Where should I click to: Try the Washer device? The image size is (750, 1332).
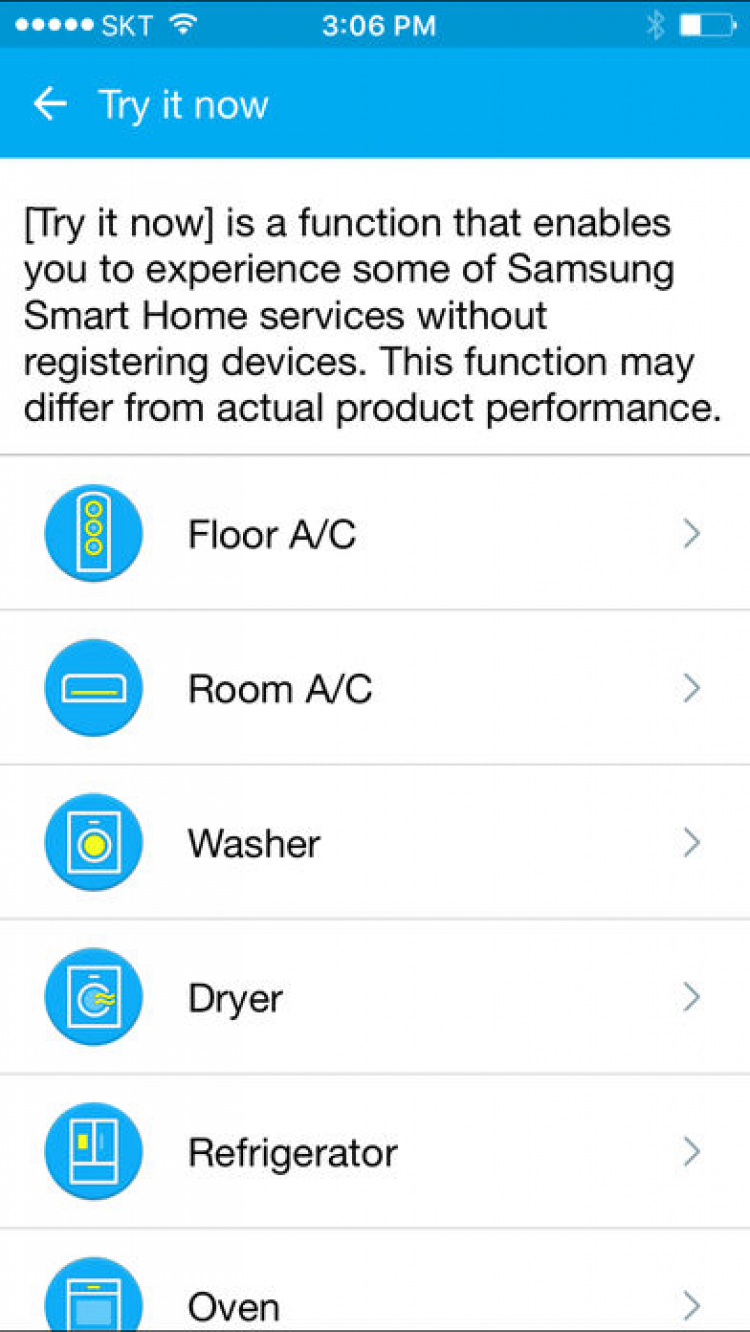[374, 843]
